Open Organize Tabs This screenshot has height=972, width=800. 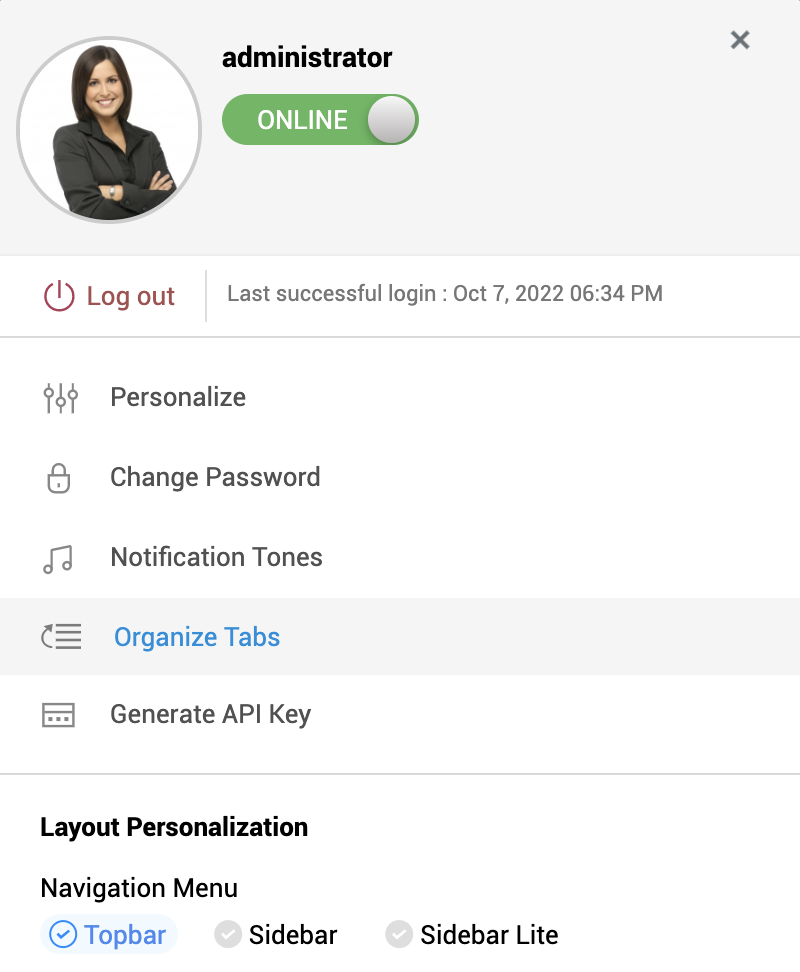coord(196,637)
